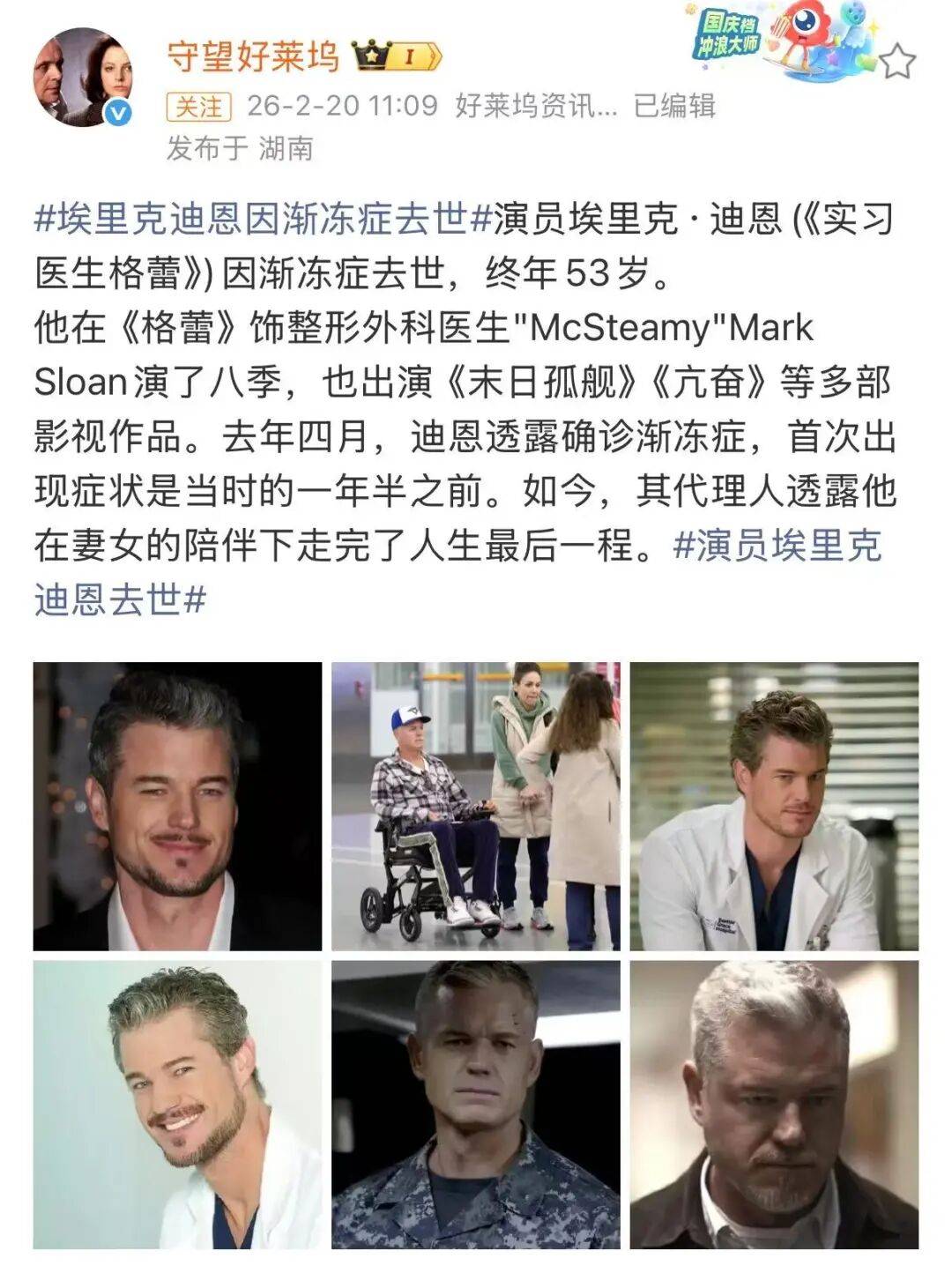
Task: View the first photo with dark background
Action: pos(177,806)
